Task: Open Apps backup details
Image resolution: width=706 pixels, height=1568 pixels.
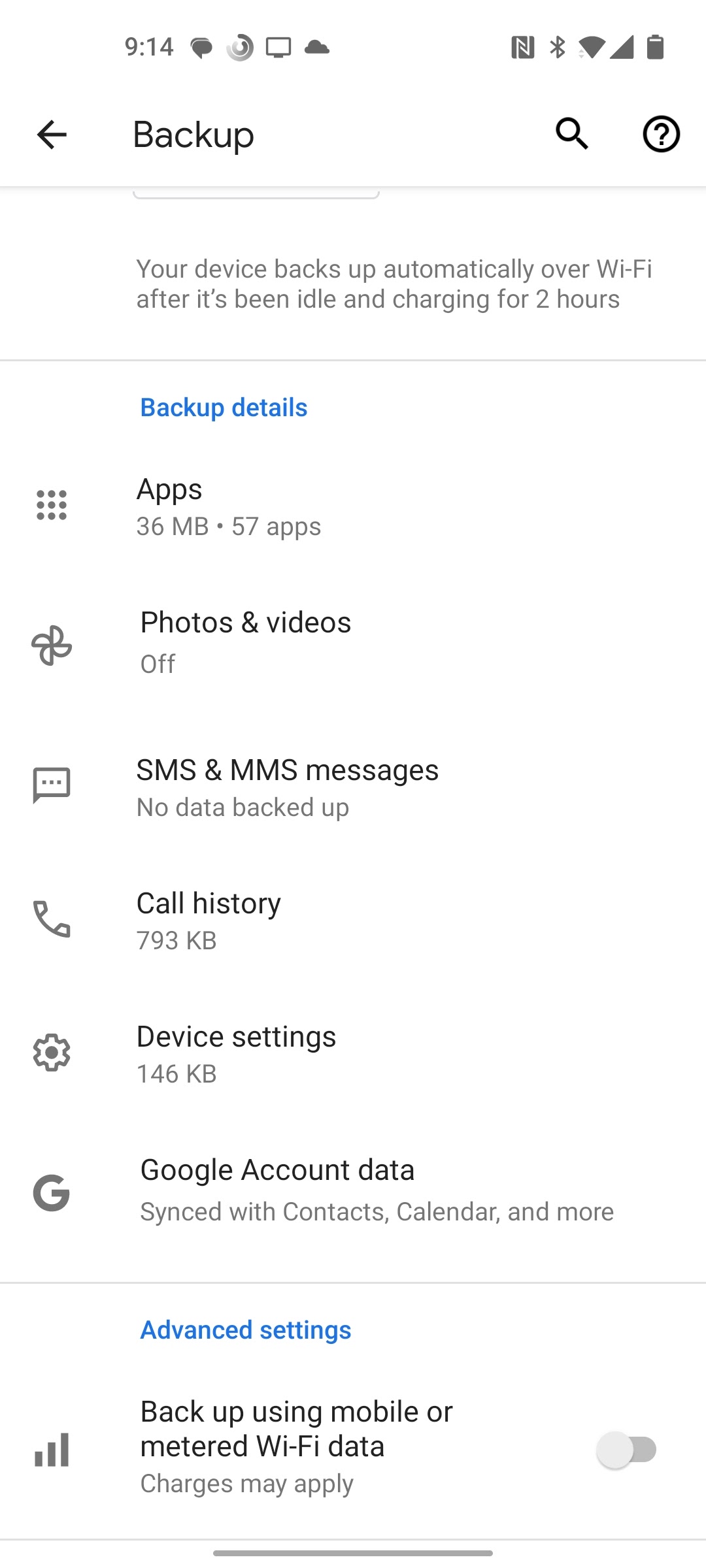Action: pyautogui.click(x=353, y=506)
